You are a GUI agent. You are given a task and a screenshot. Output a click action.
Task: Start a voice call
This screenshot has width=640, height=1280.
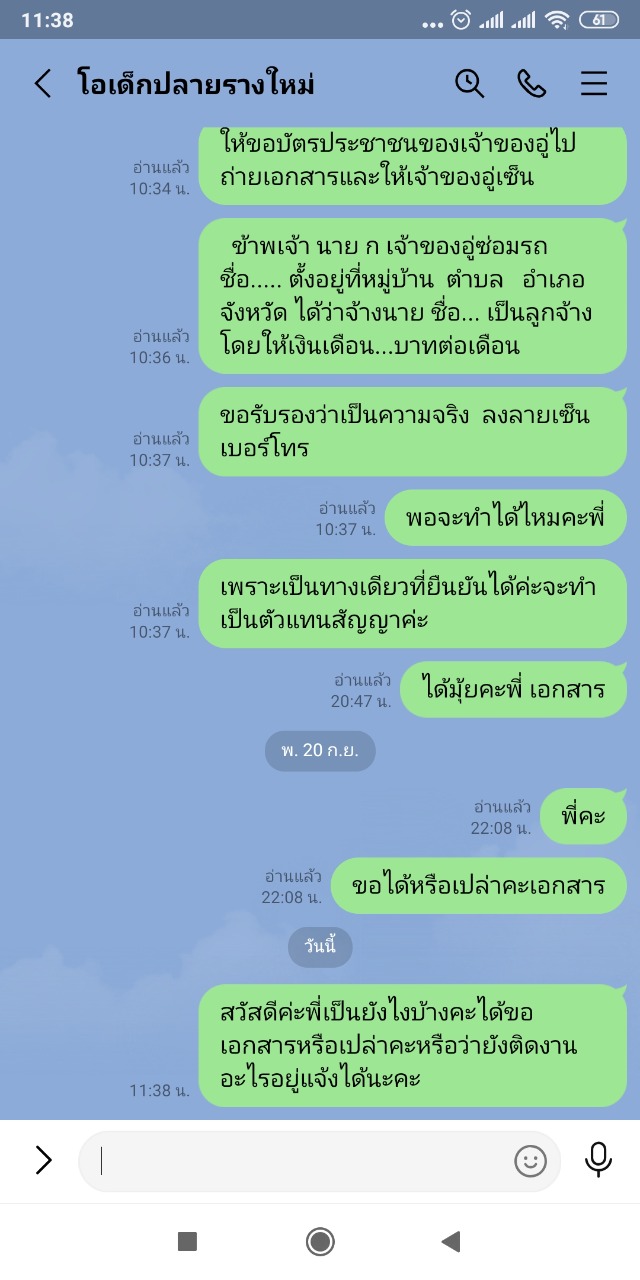click(531, 83)
